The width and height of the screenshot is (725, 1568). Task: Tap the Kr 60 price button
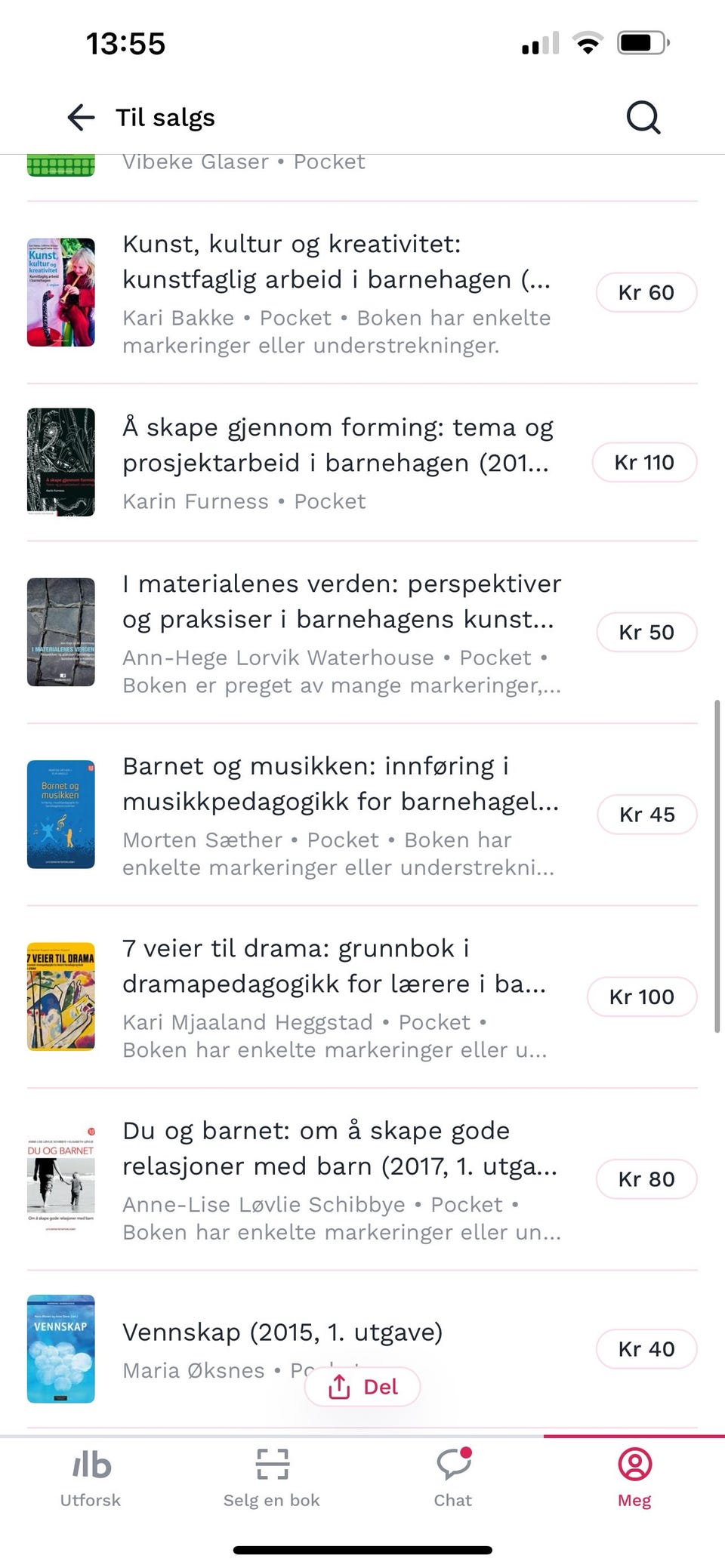646,292
